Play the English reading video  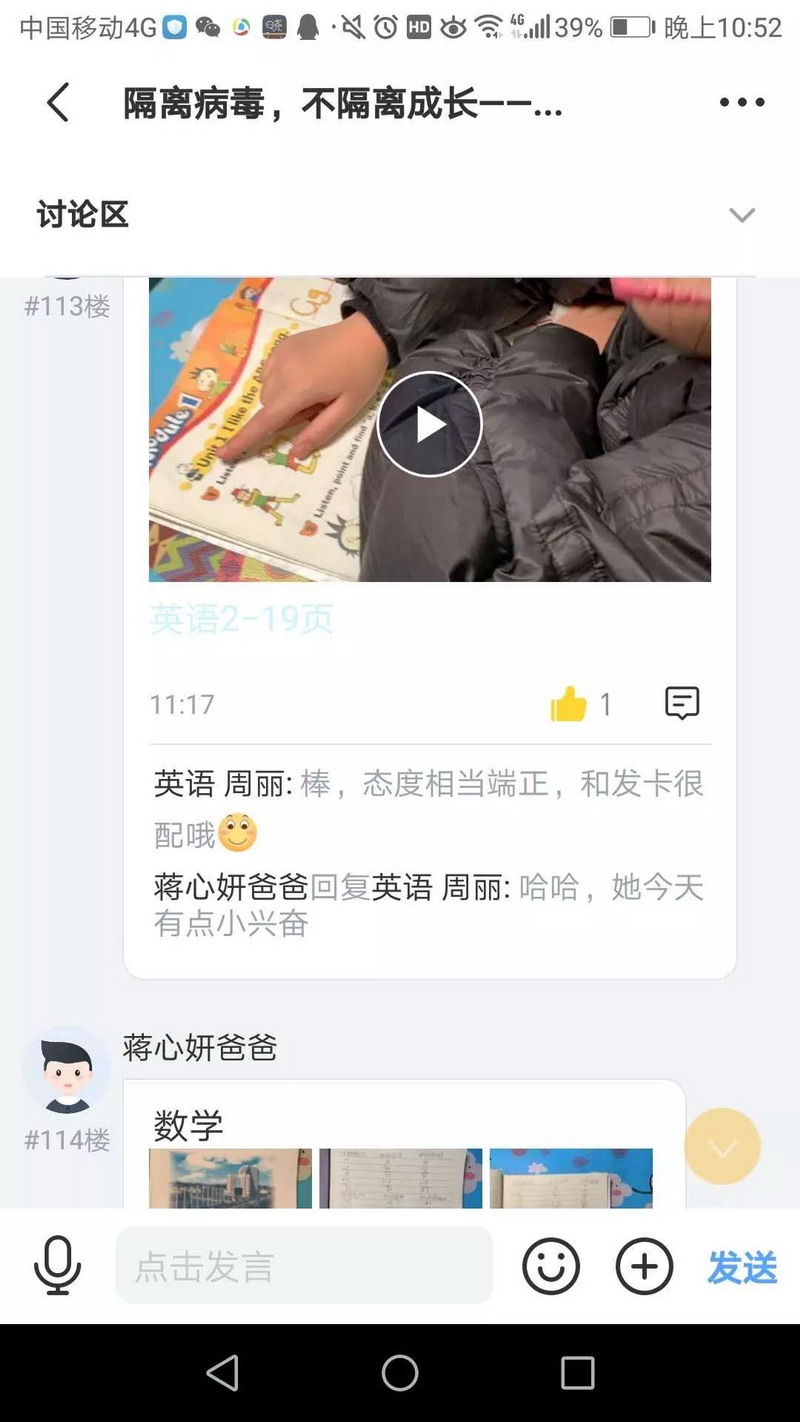[430, 425]
